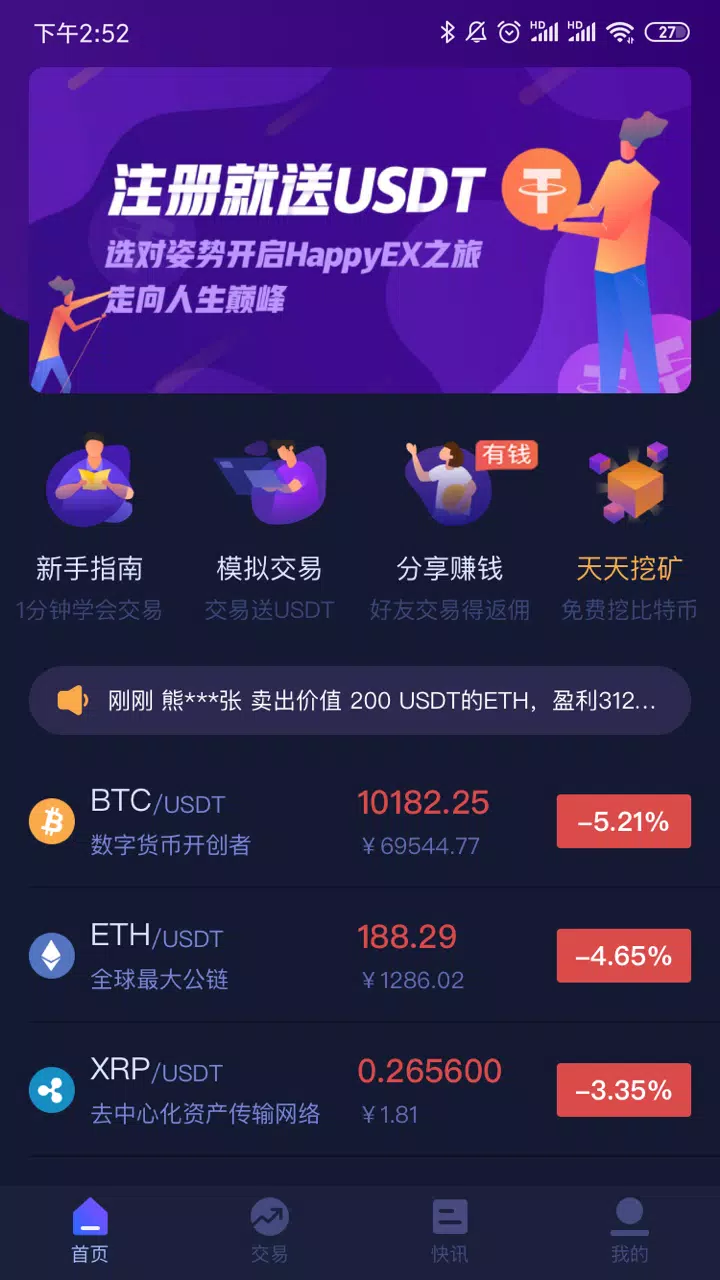
Task: Tap the -3.35% change badge for XRP
Action: coord(624,1090)
